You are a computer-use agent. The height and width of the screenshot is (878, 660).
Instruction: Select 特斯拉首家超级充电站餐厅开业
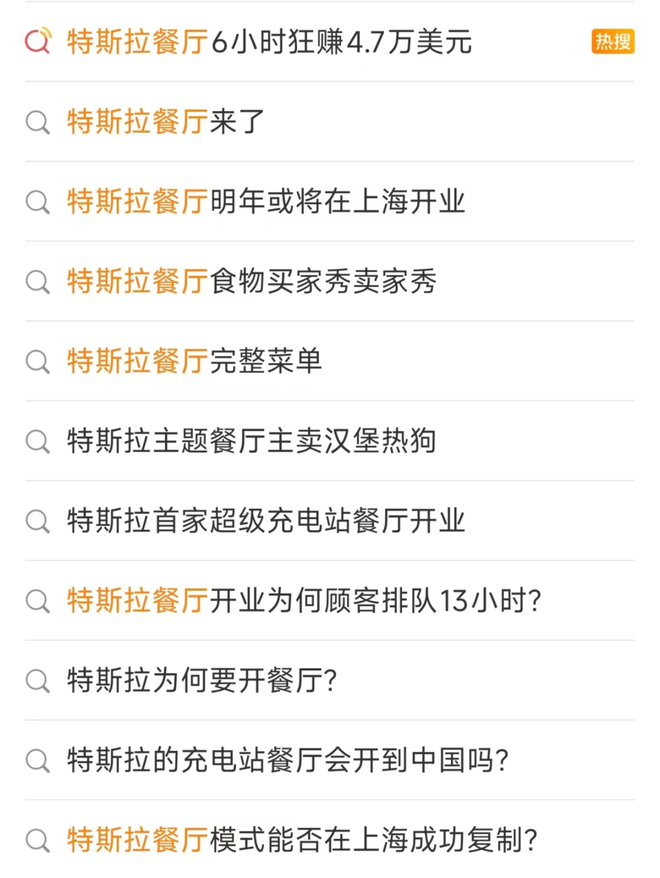266,521
